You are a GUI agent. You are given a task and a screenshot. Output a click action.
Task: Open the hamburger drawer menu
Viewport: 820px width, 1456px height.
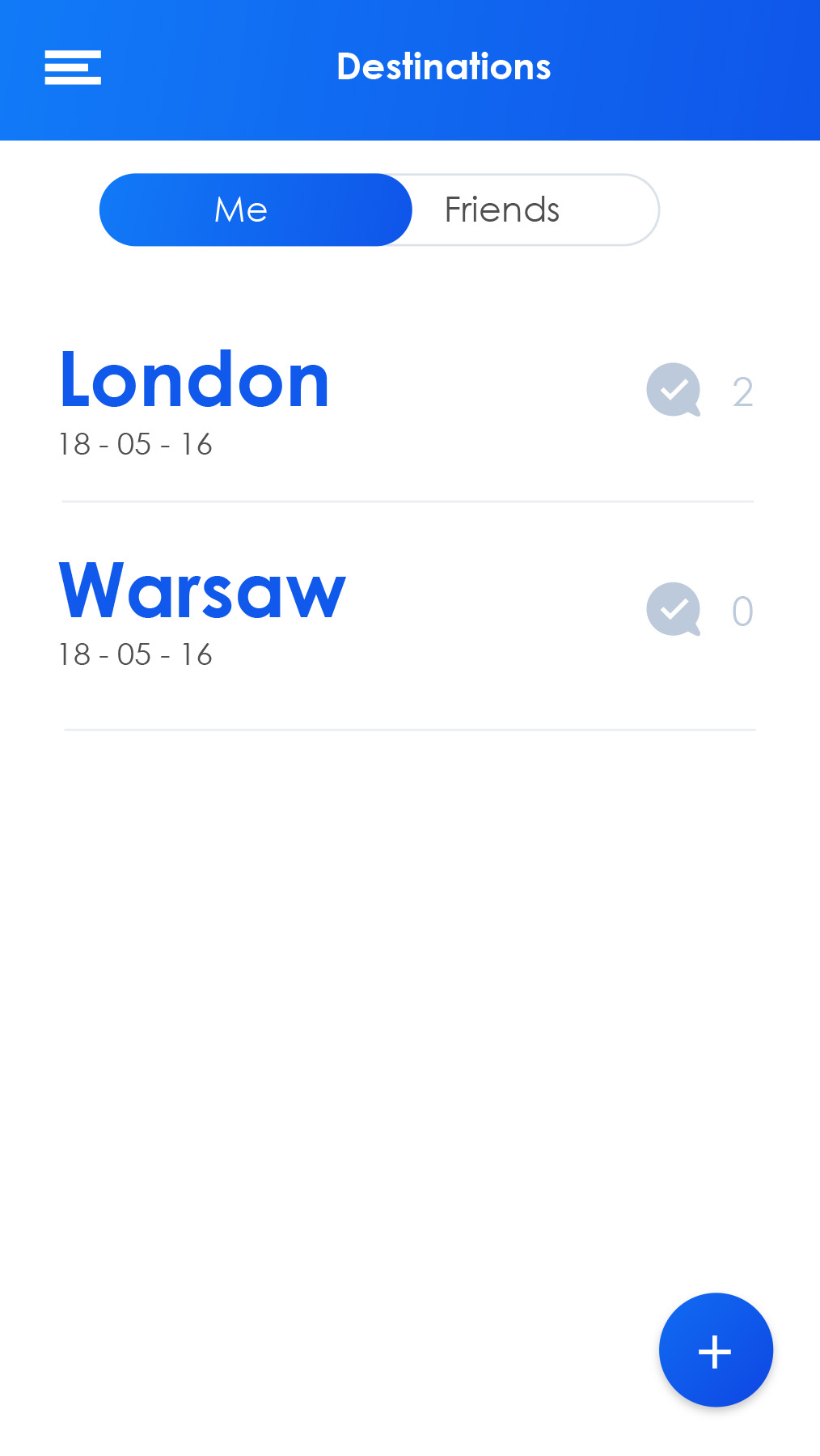pos(73,67)
